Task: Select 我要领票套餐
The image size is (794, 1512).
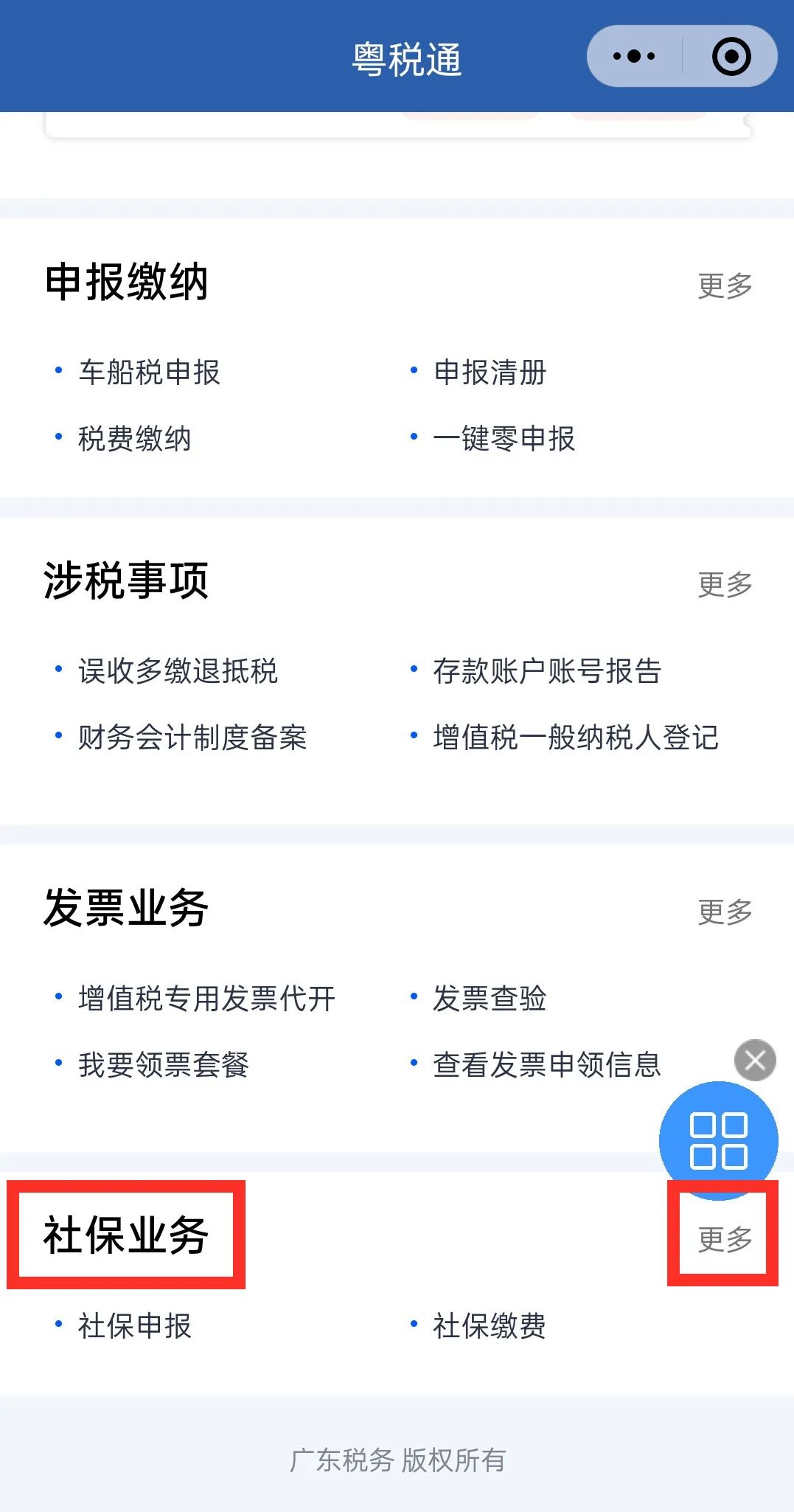Action: 164,1065
